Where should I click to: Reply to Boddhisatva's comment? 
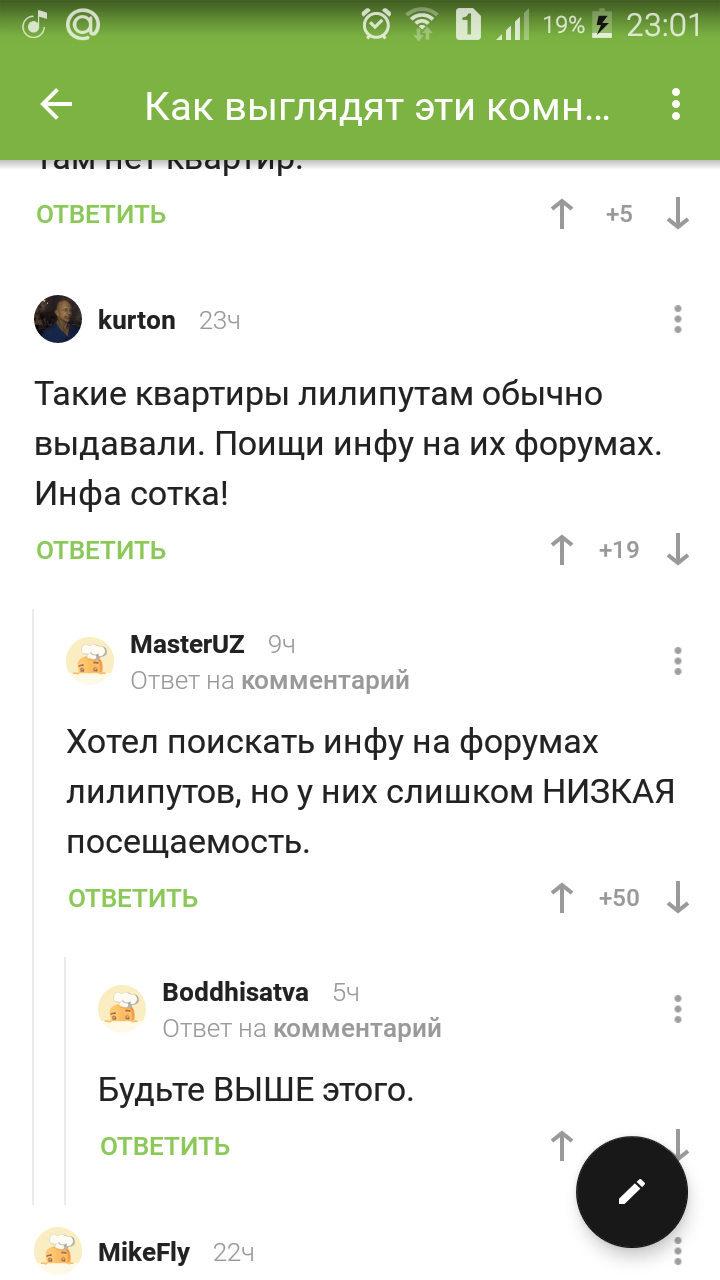tap(165, 1146)
